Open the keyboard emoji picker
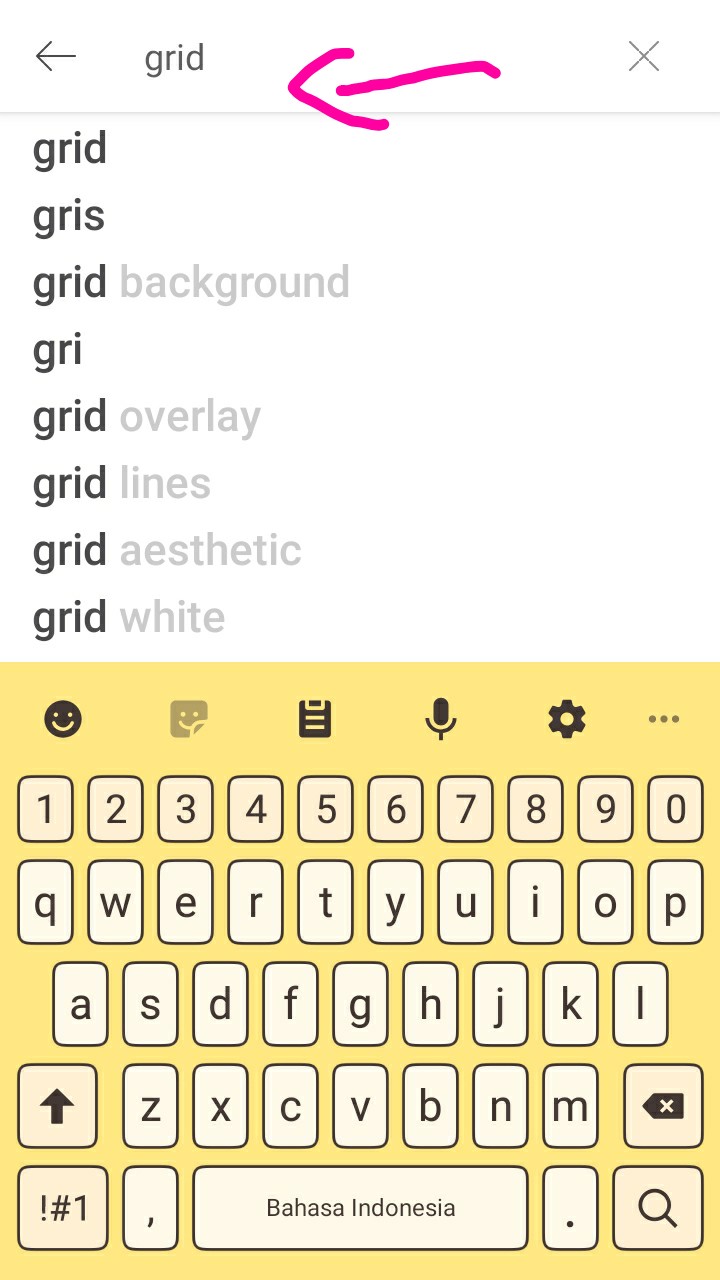Viewport: 720px width, 1280px height. coord(63,719)
